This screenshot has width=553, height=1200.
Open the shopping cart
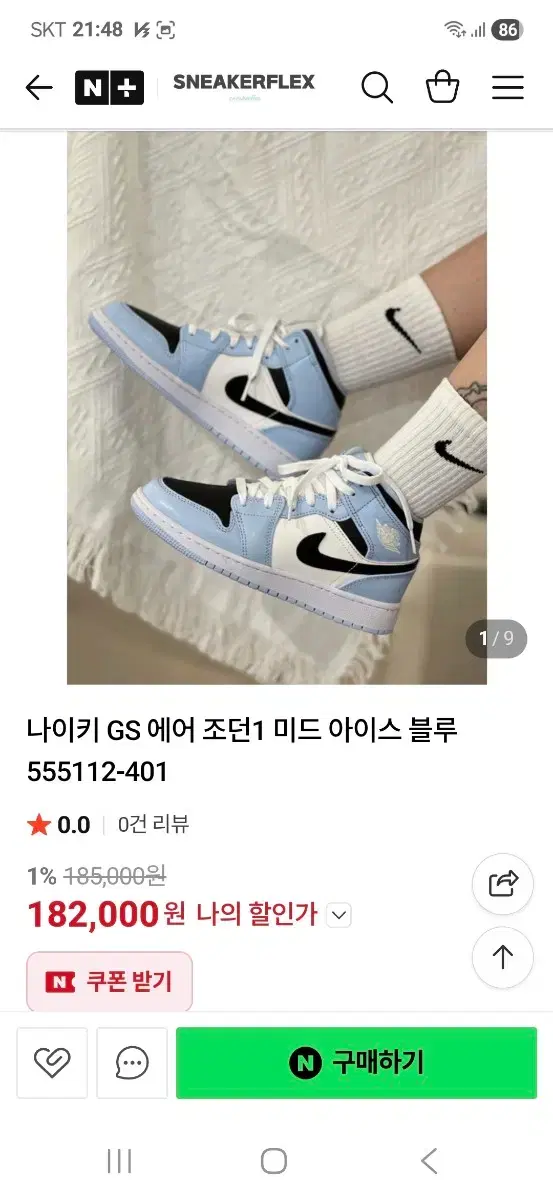(443, 88)
